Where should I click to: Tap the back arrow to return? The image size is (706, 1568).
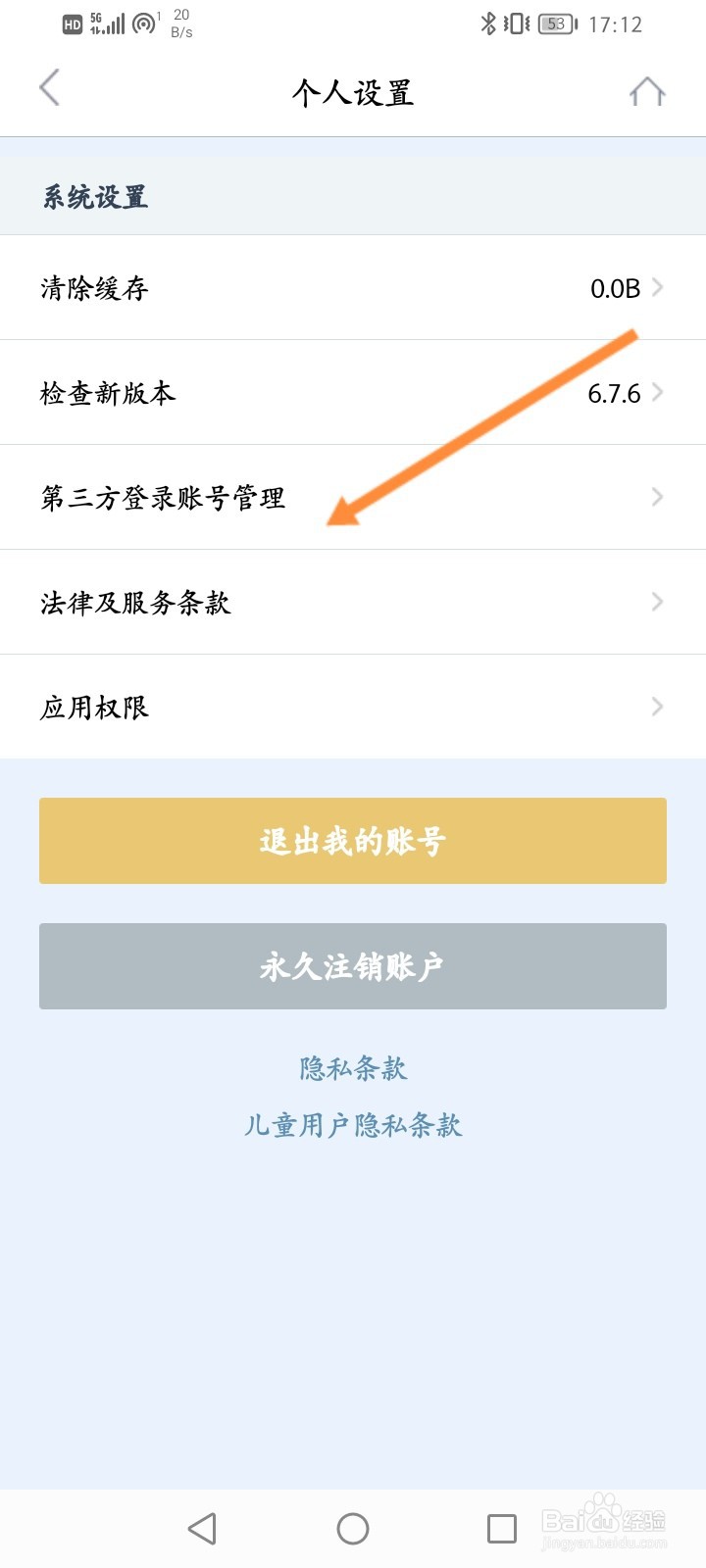point(49,88)
